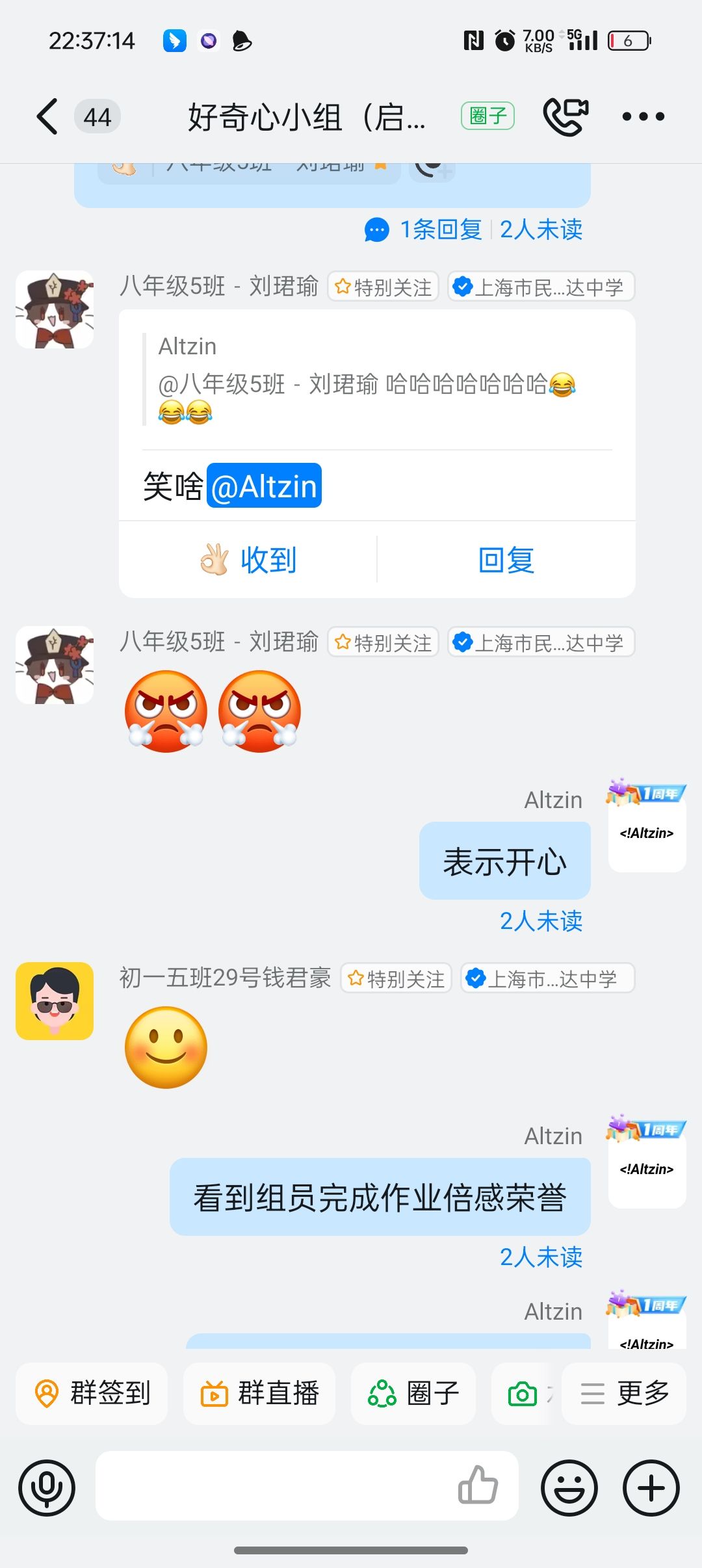Focus the message text field
The height and width of the screenshot is (1568, 702).
(273, 1486)
